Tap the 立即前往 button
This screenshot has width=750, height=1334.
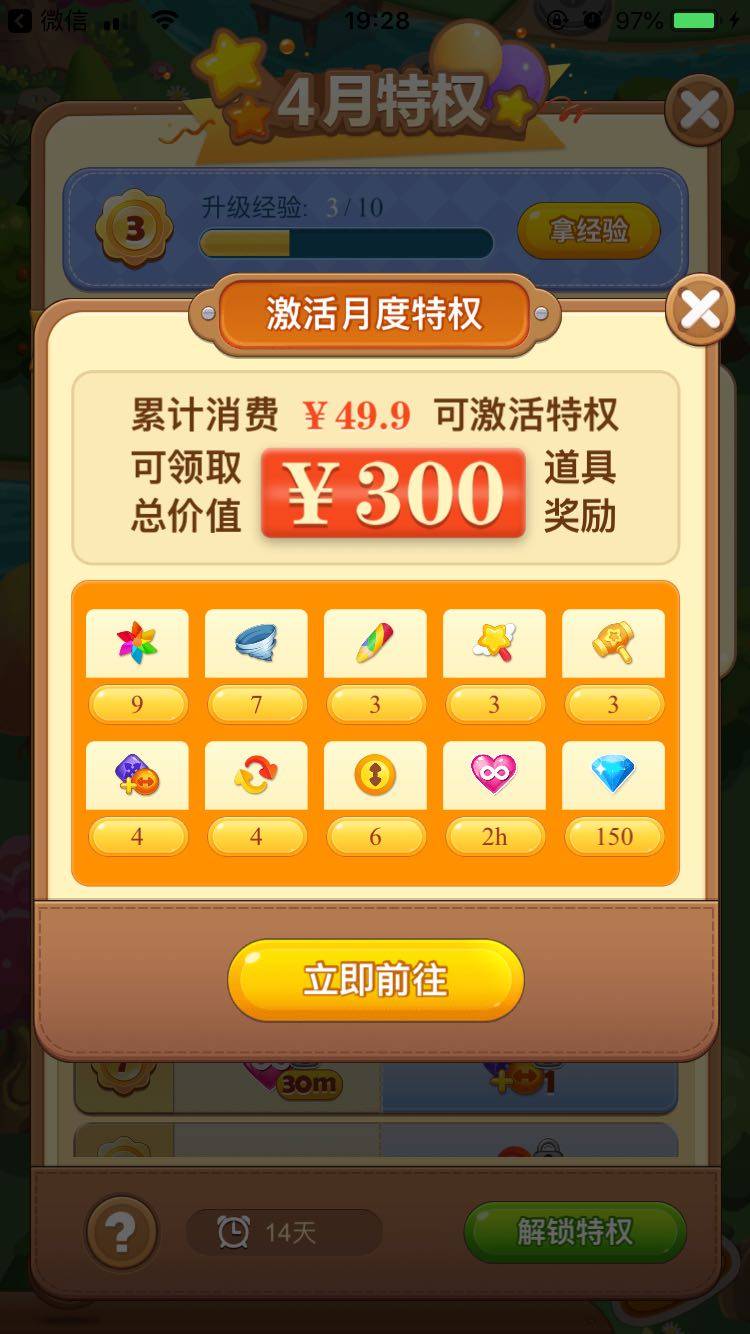tap(375, 980)
